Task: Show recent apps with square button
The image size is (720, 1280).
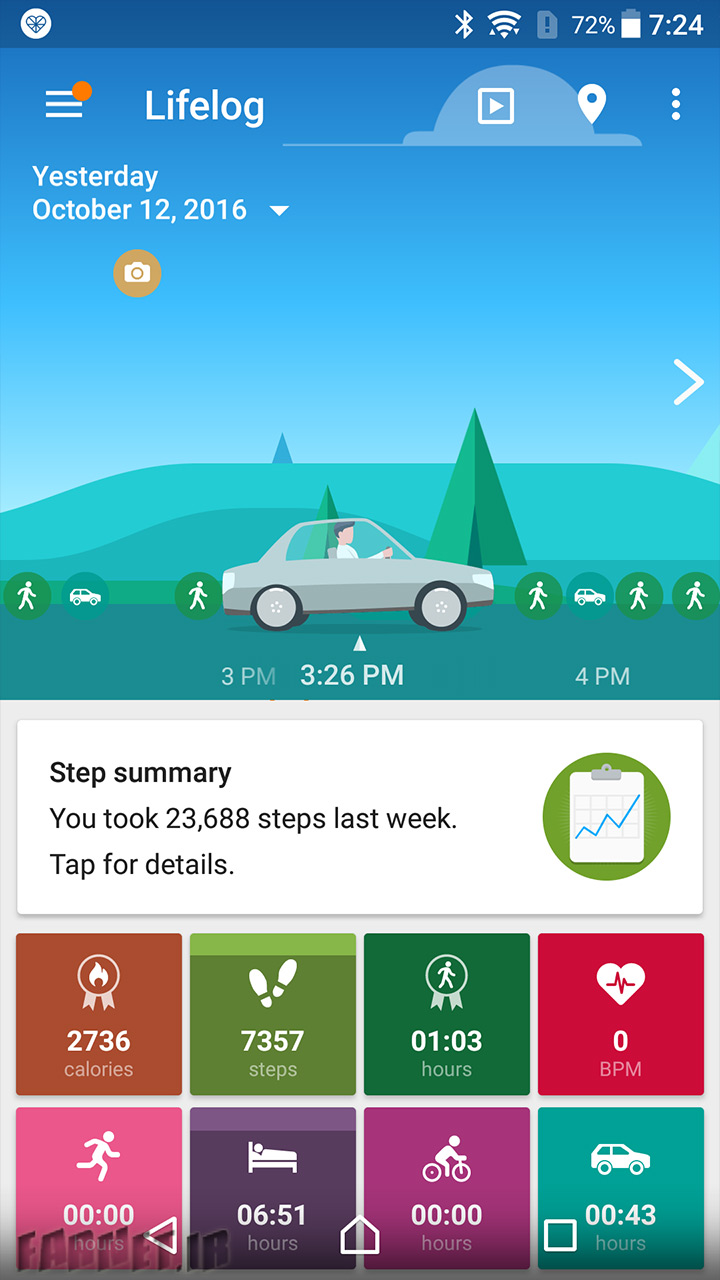Action: click(560, 1235)
